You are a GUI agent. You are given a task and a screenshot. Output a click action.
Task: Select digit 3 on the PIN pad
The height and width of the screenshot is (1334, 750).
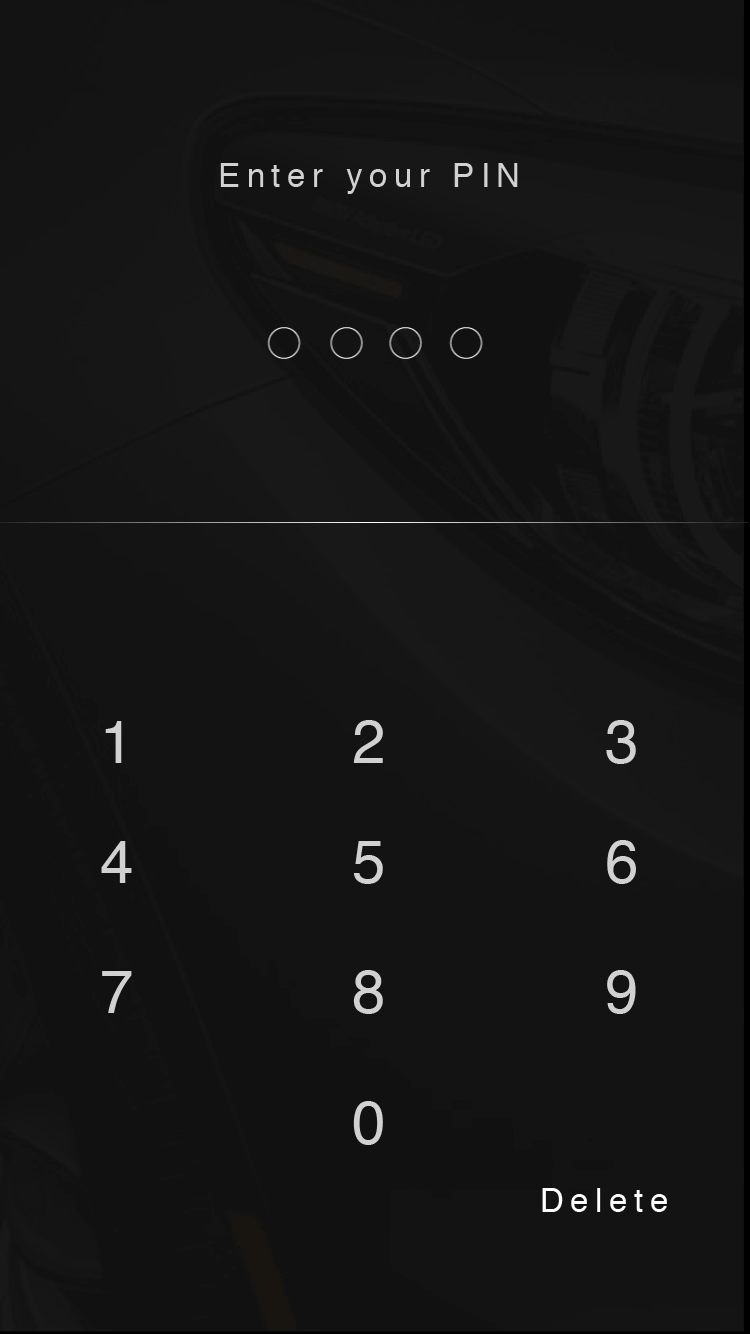click(620, 743)
